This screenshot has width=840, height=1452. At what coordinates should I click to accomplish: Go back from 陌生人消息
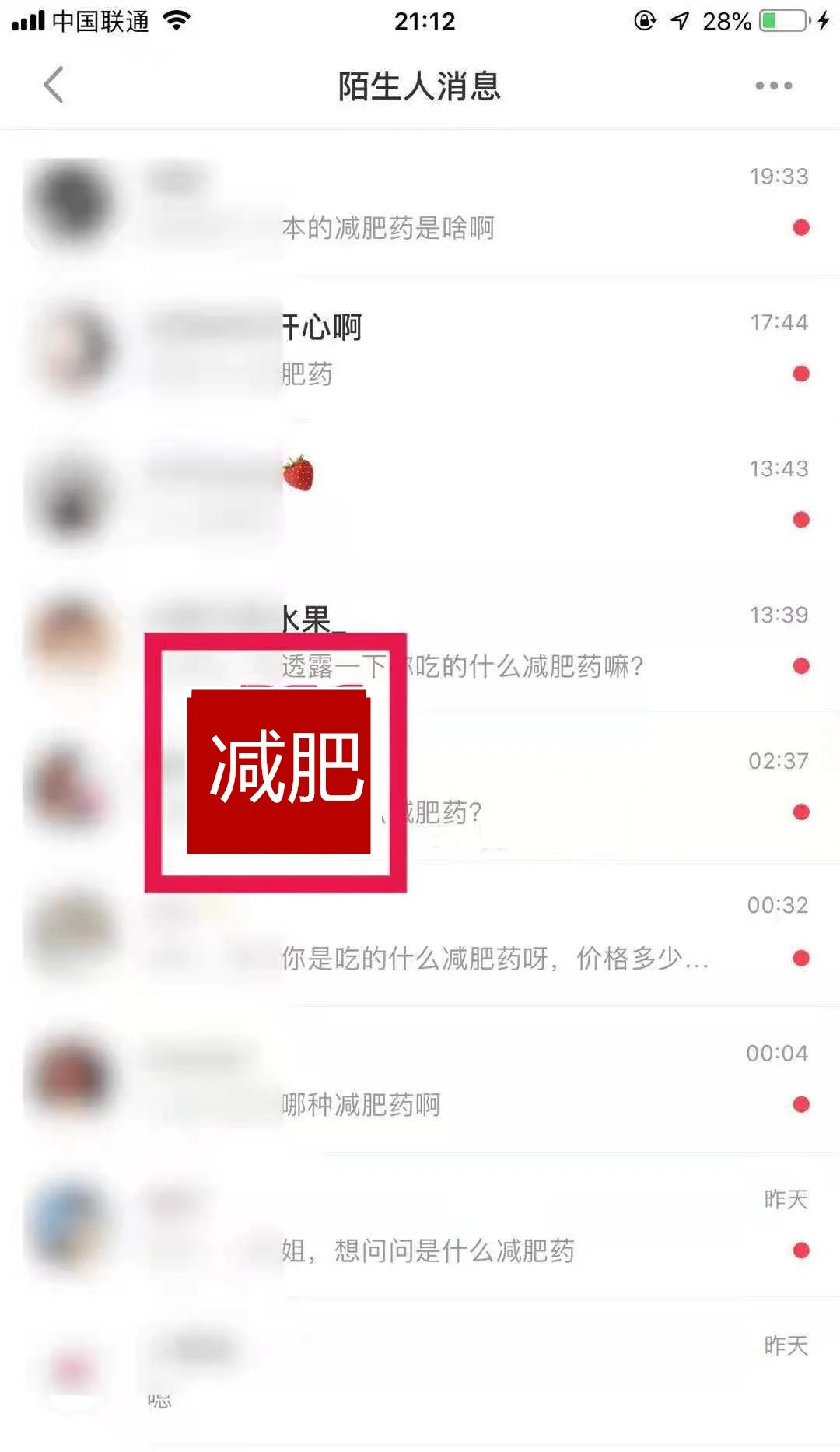pyautogui.click(x=53, y=85)
